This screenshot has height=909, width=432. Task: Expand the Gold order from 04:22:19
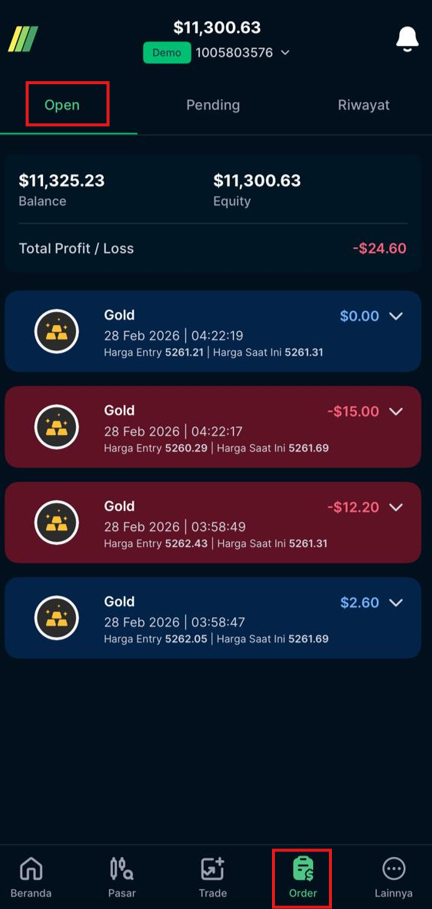395,316
